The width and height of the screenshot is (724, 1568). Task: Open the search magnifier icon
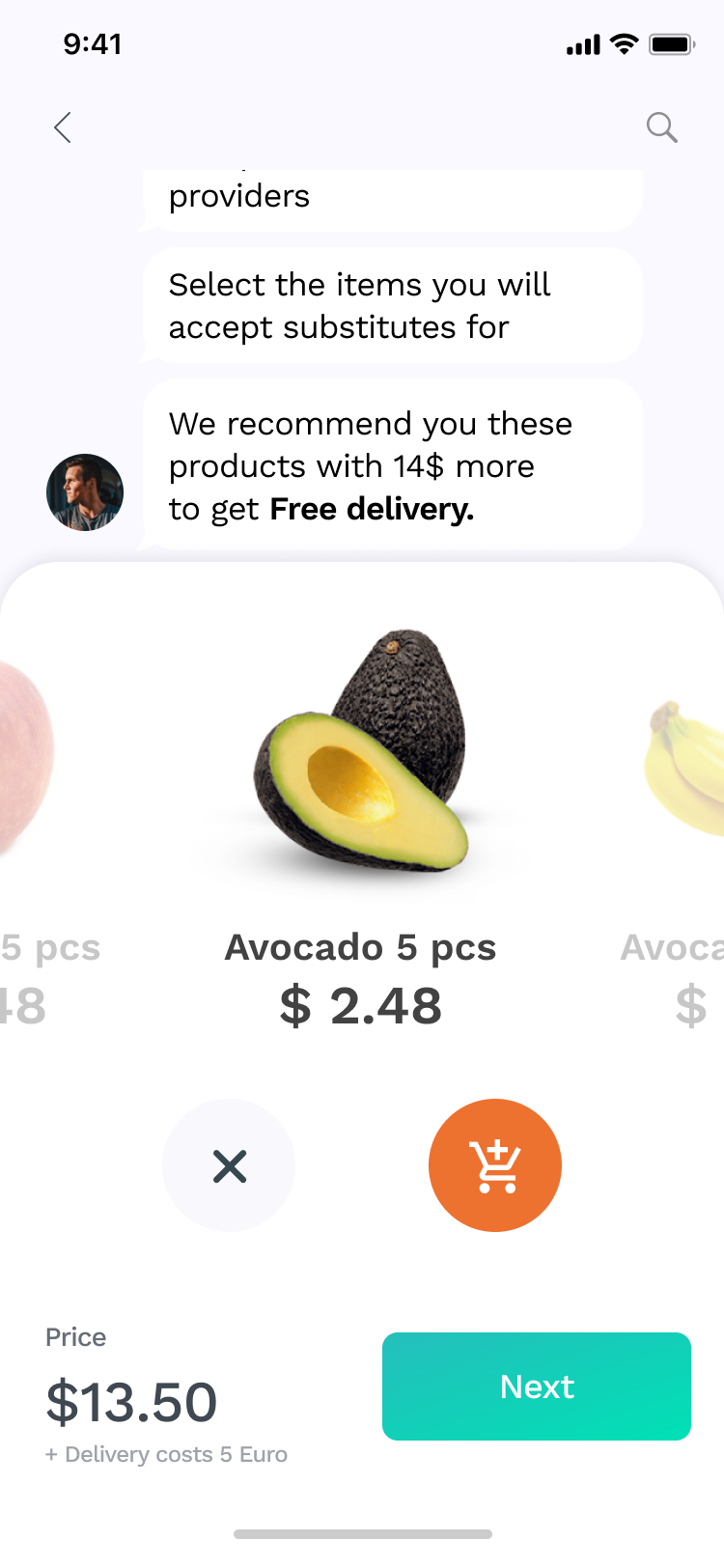click(x=661, y=126)
